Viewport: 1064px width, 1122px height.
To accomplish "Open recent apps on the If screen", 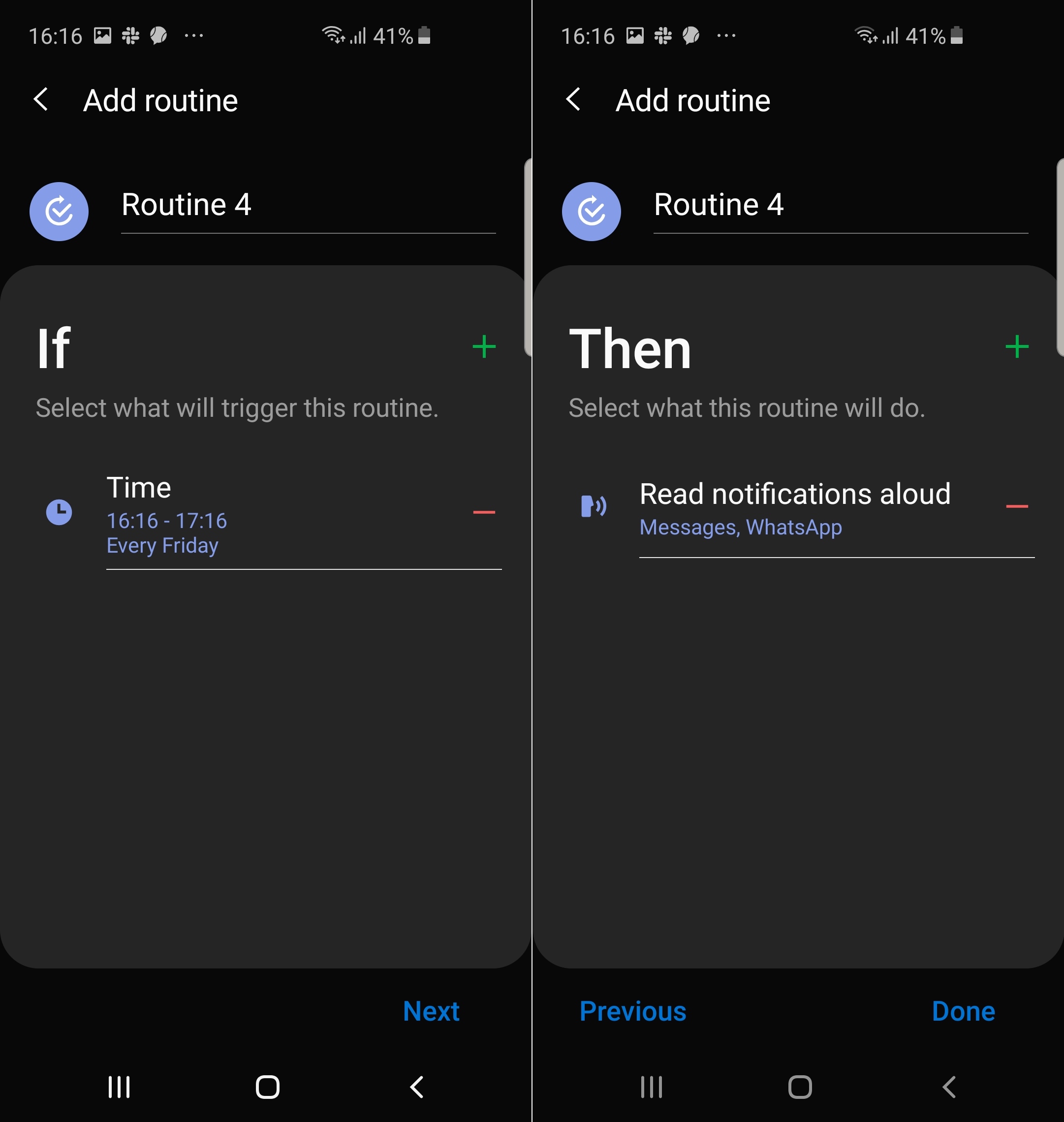I will [119, 1087].
